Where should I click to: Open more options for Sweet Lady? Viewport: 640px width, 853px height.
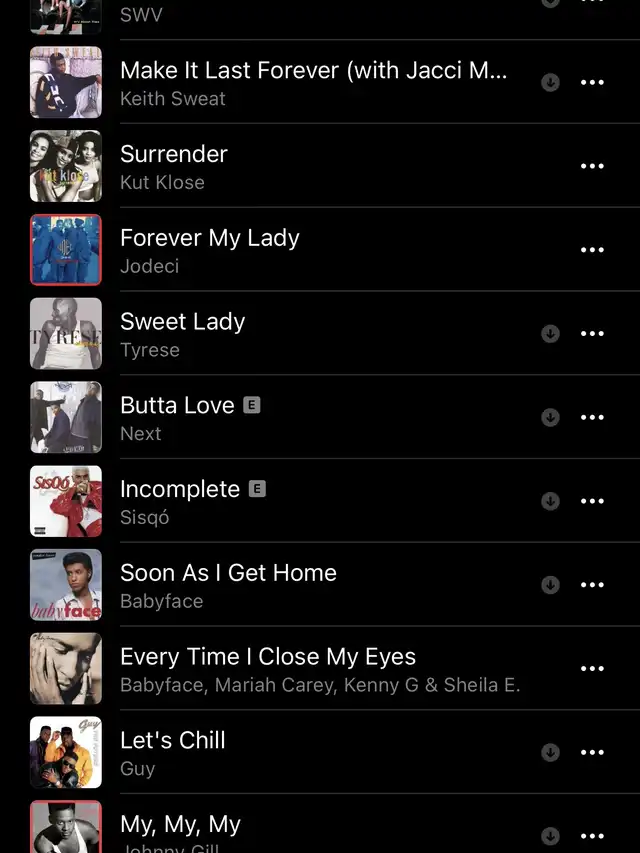tap(592, 334)
